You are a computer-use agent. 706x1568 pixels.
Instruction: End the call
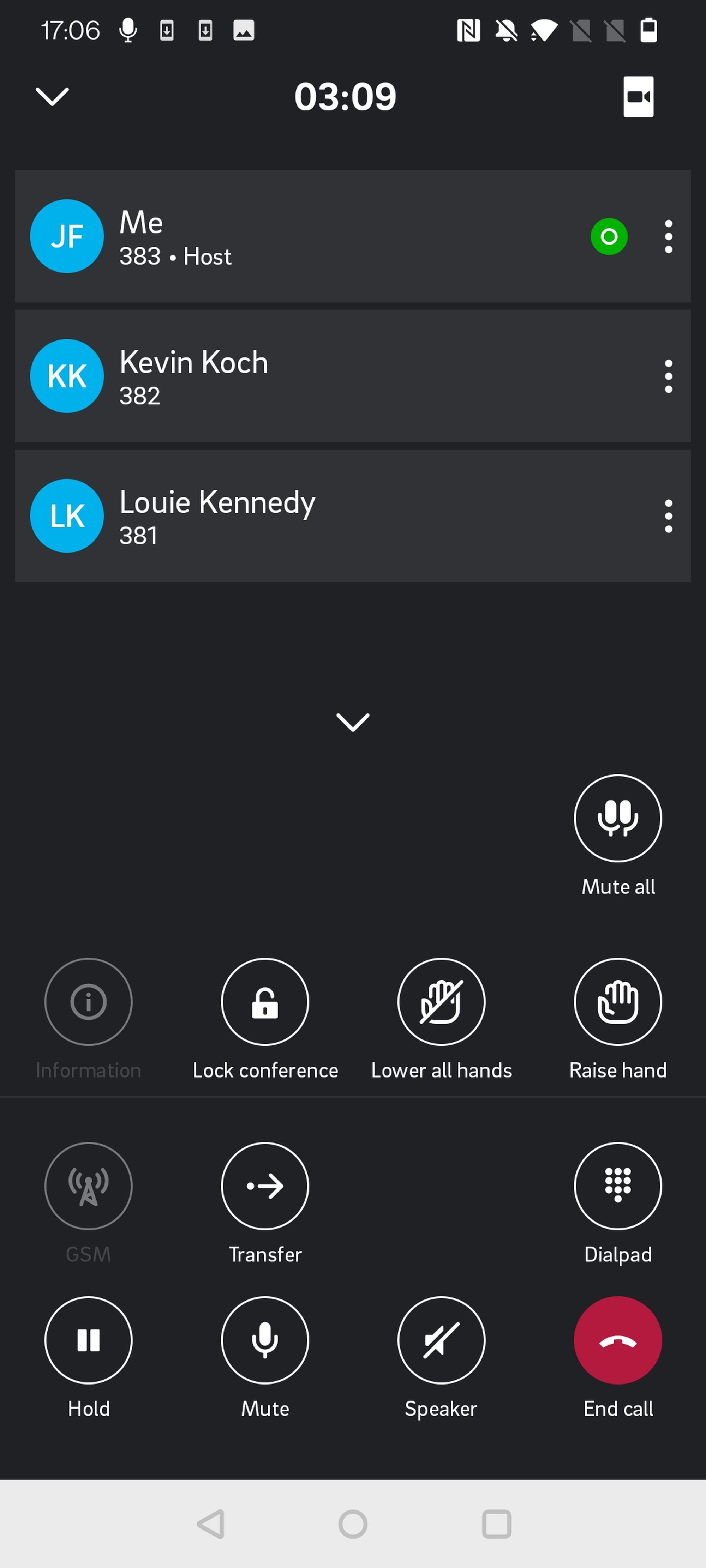click(618, 1340)
